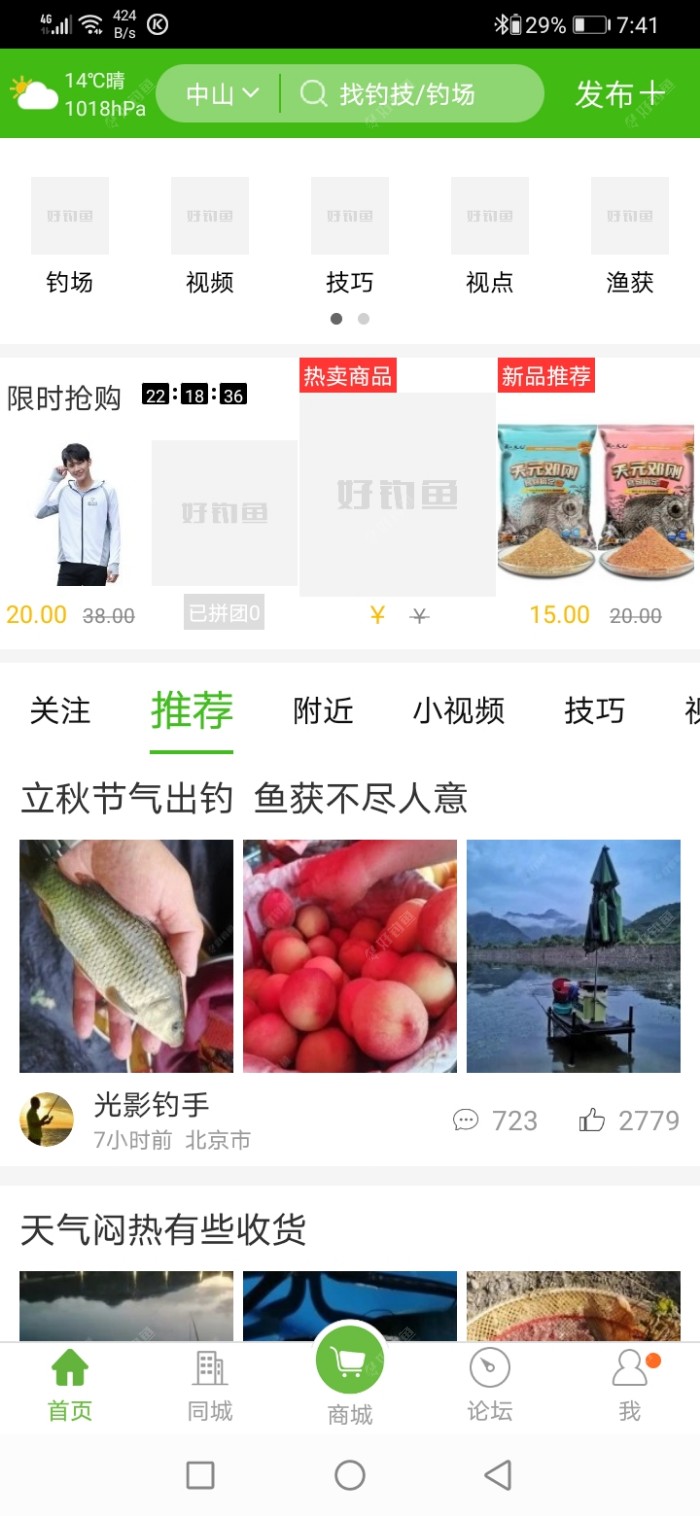Image resolution: width=700 pixels, height=1516 pixels.
Task: Go to the 同城 bottom tab
Action: pyautogui.click(x=209, y=1385)
